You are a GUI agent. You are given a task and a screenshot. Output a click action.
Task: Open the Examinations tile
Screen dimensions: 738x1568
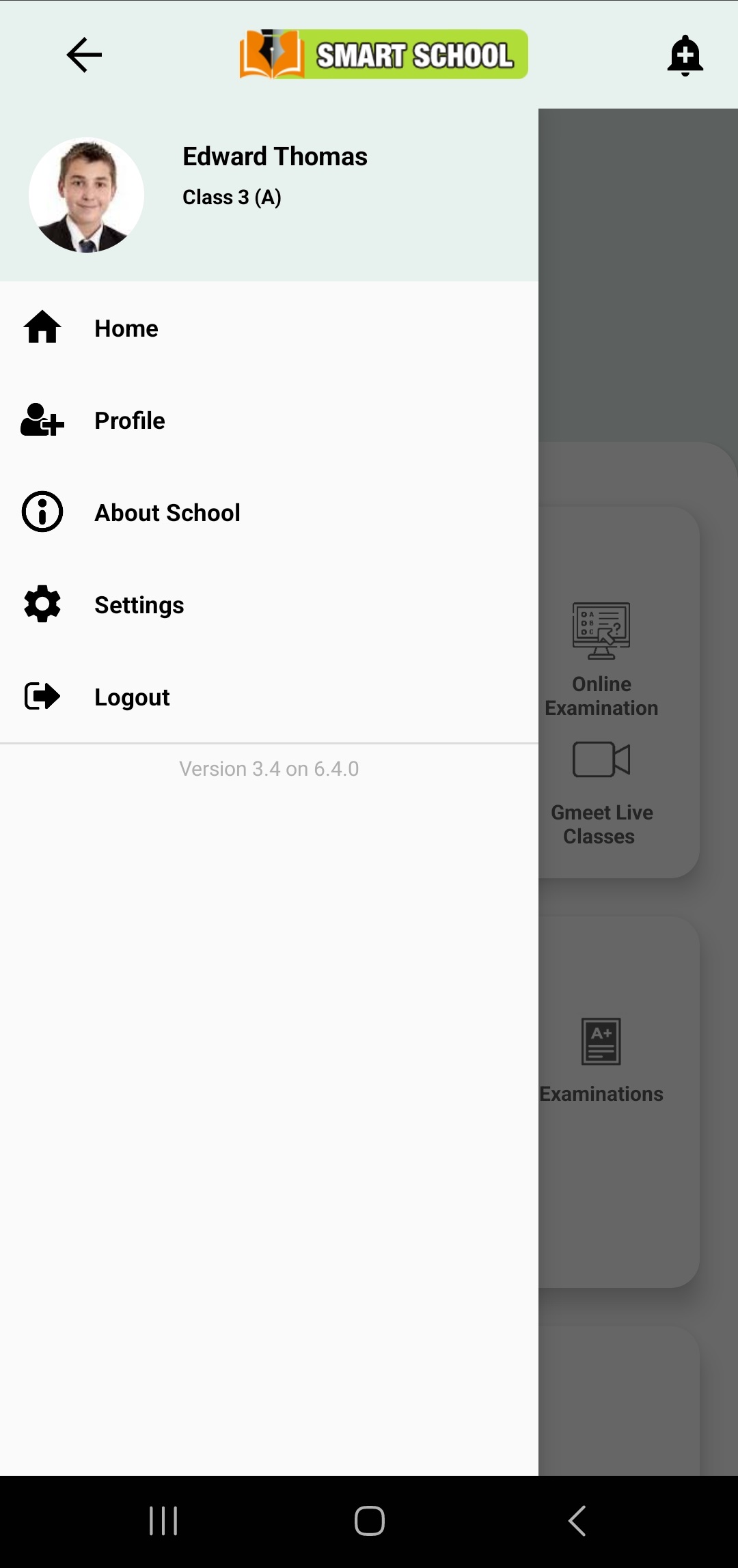click(601, 1060)
